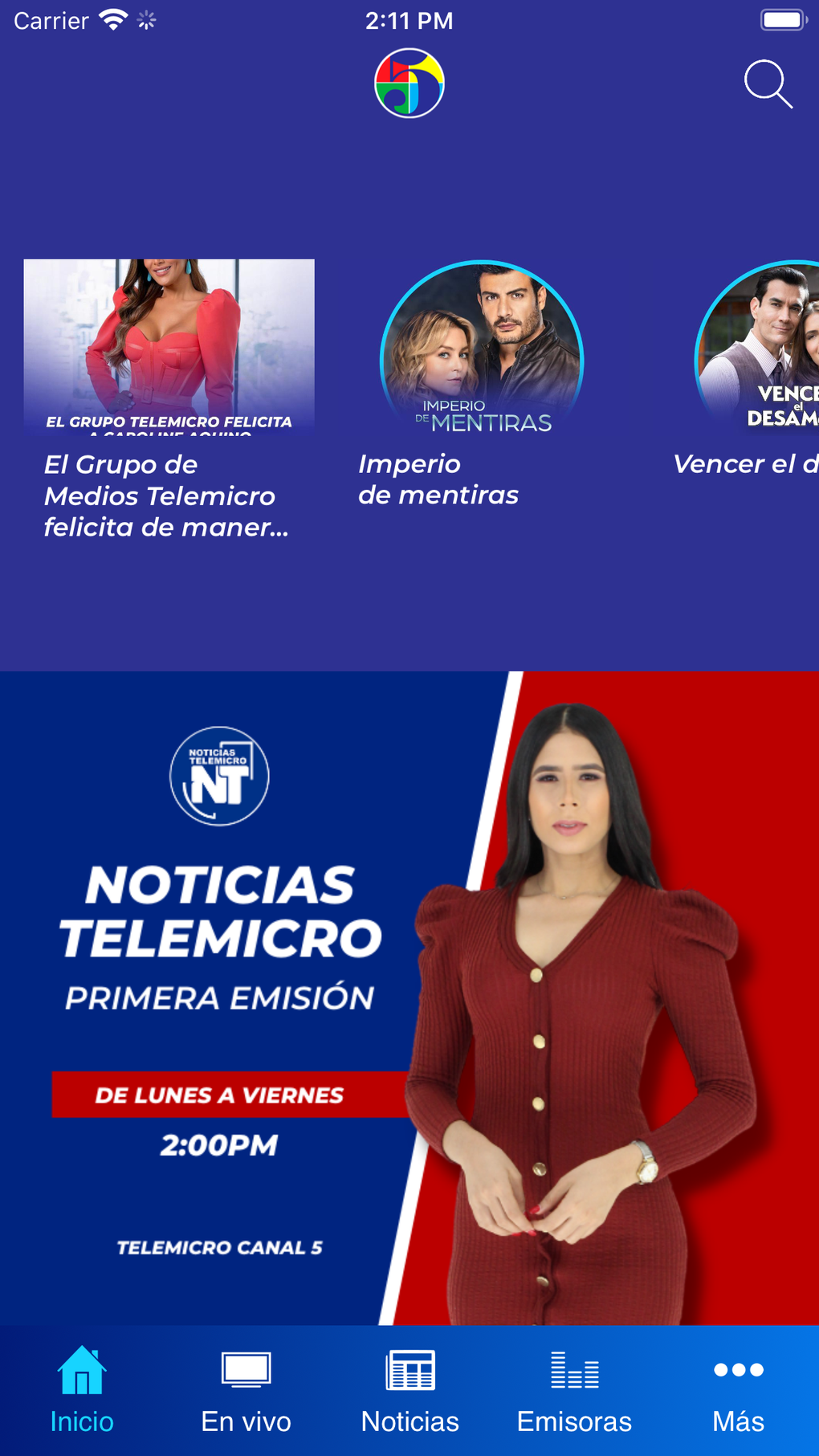819x1456 pixels.
Task: Tap the battery indicator in the status bar
Action: point(782,20)
